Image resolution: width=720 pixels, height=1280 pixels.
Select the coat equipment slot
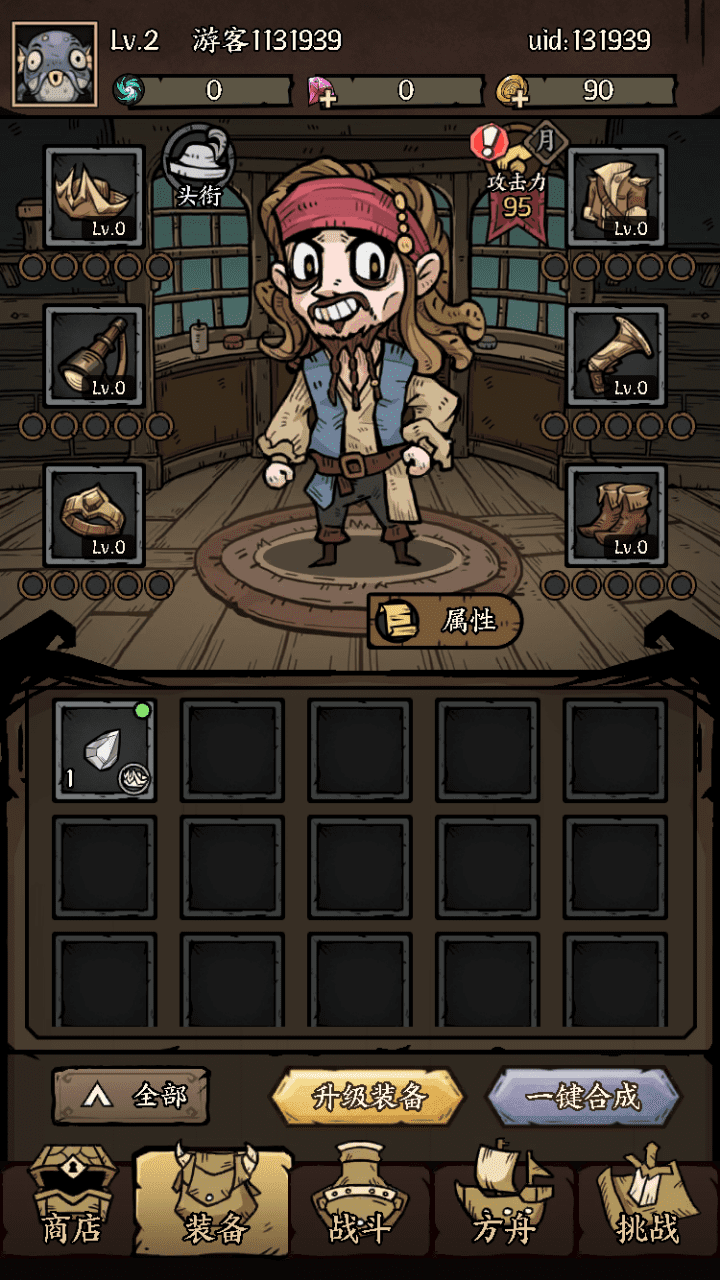616,196
